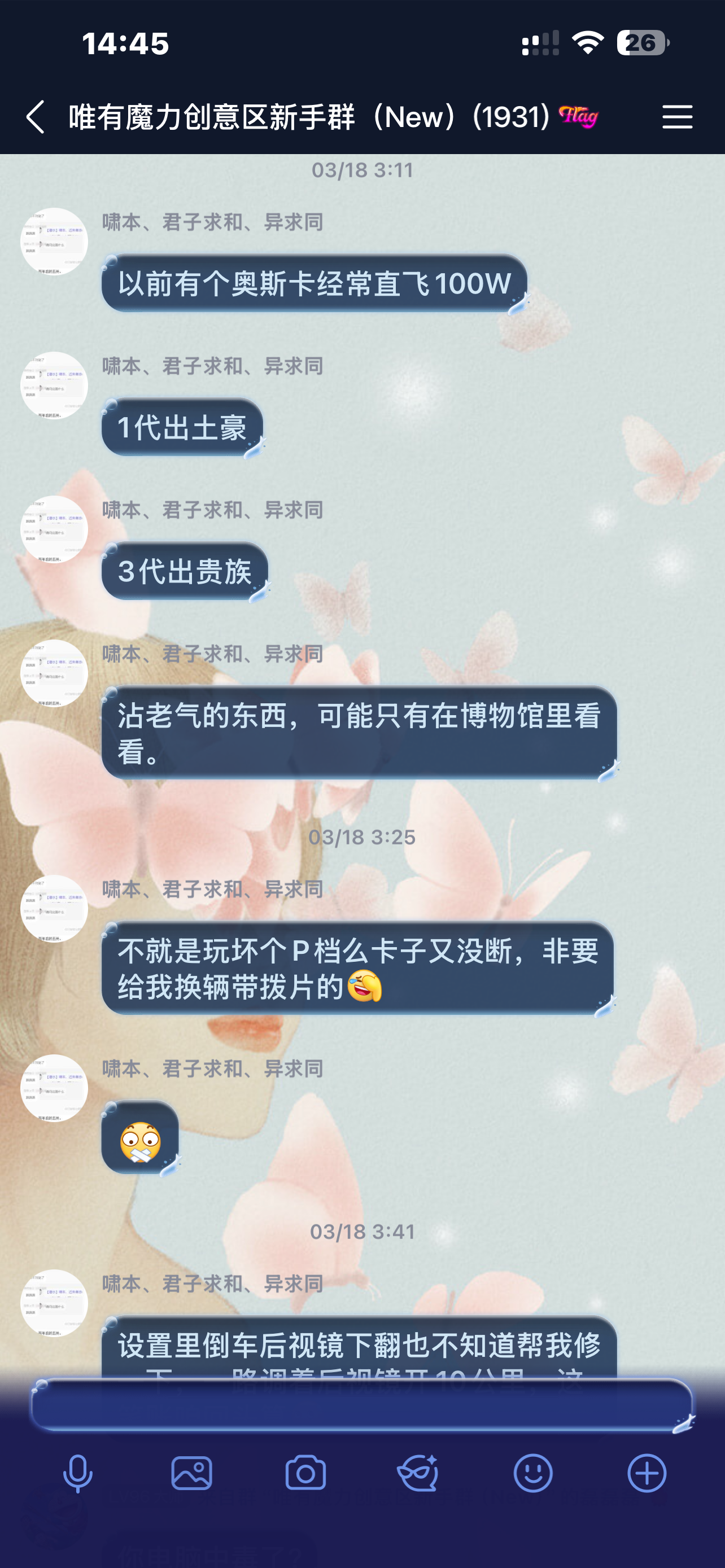Open the group chat settings menu
The image size is (725, 1568).
coord(677,117)
